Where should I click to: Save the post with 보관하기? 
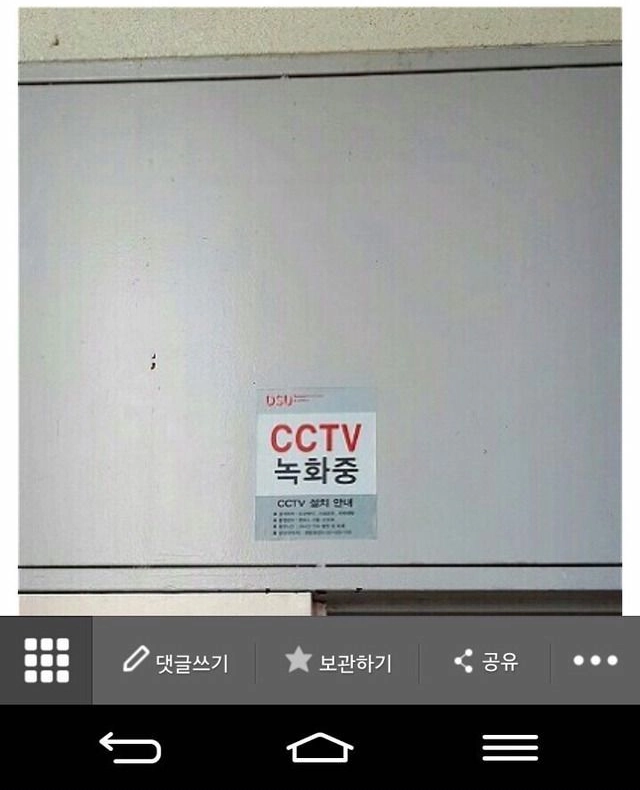coord(338,661)
